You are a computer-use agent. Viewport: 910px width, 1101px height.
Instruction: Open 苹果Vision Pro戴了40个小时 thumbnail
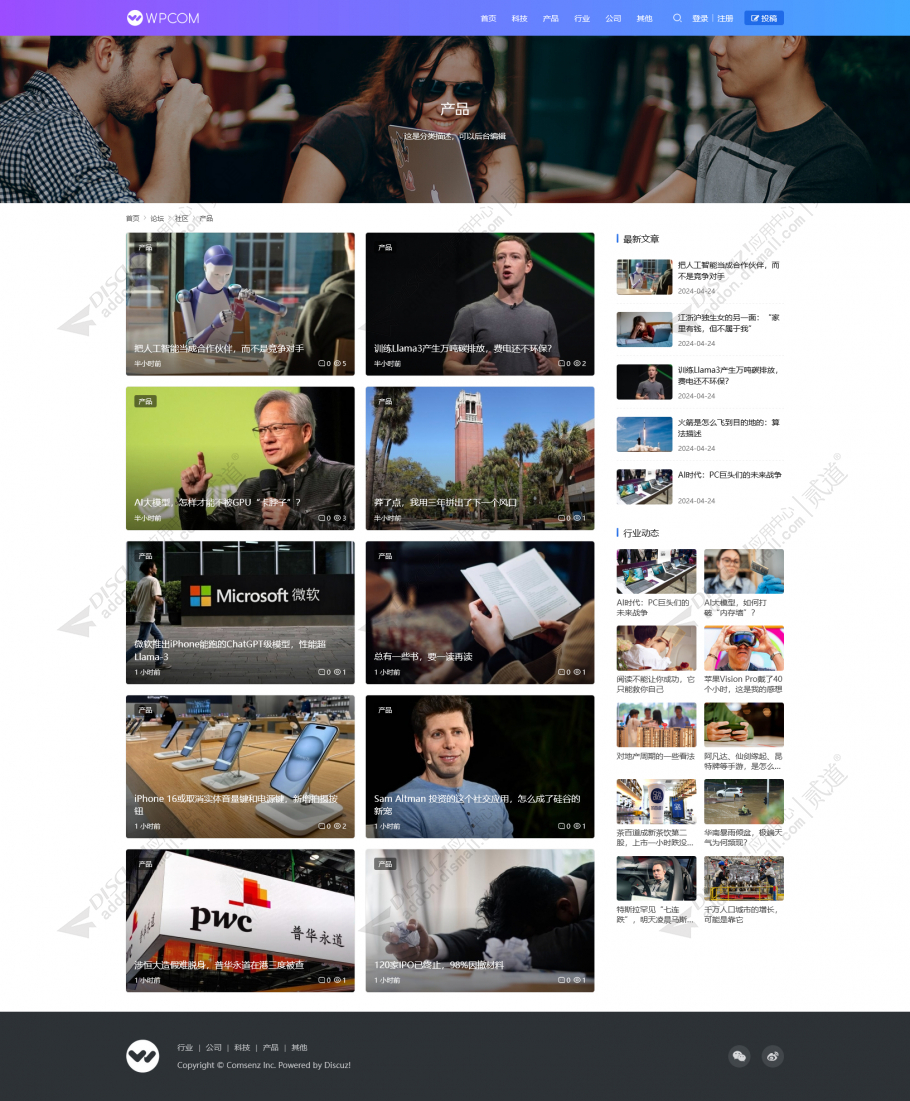(743, 648)
